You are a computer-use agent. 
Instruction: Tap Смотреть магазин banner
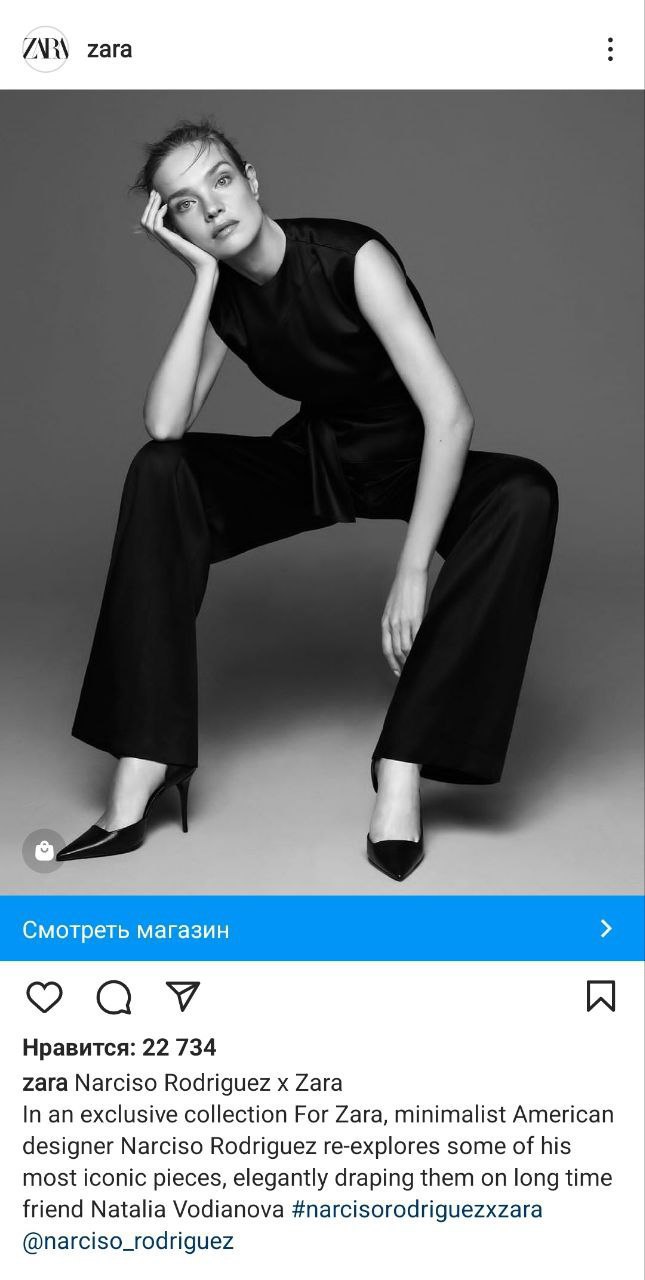[x=322, y=929]
